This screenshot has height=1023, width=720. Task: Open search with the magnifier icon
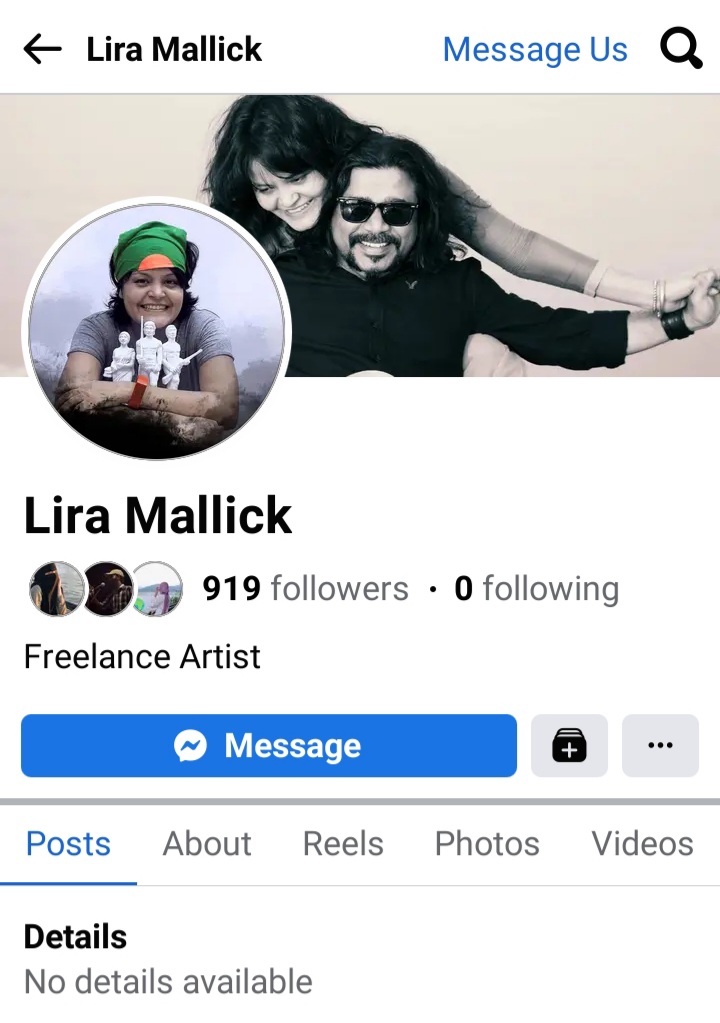681,48
